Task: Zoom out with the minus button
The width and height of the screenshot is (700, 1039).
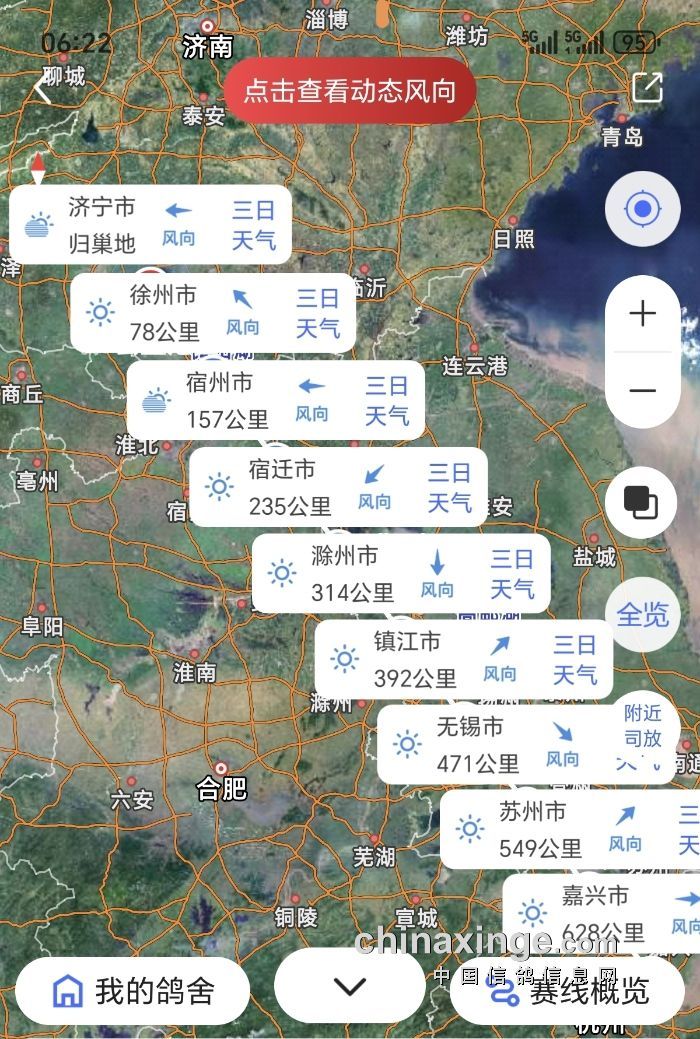Action: pos(642,390)
